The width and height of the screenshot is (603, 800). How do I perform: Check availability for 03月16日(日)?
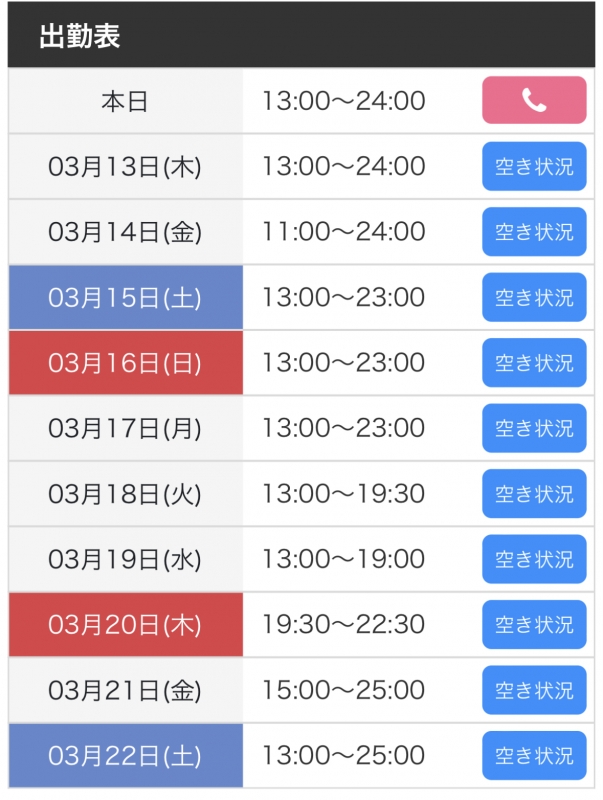534,363
